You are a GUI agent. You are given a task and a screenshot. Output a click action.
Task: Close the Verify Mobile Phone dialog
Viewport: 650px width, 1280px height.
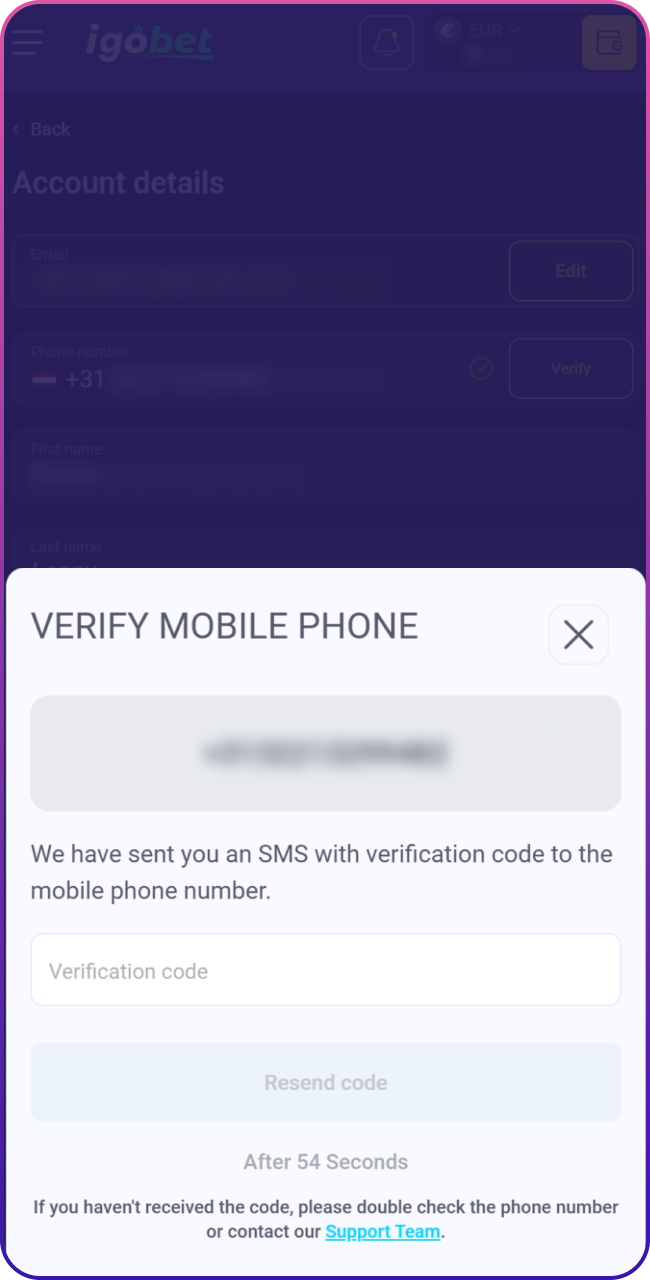pyautogui.click(x=578, y=634)
